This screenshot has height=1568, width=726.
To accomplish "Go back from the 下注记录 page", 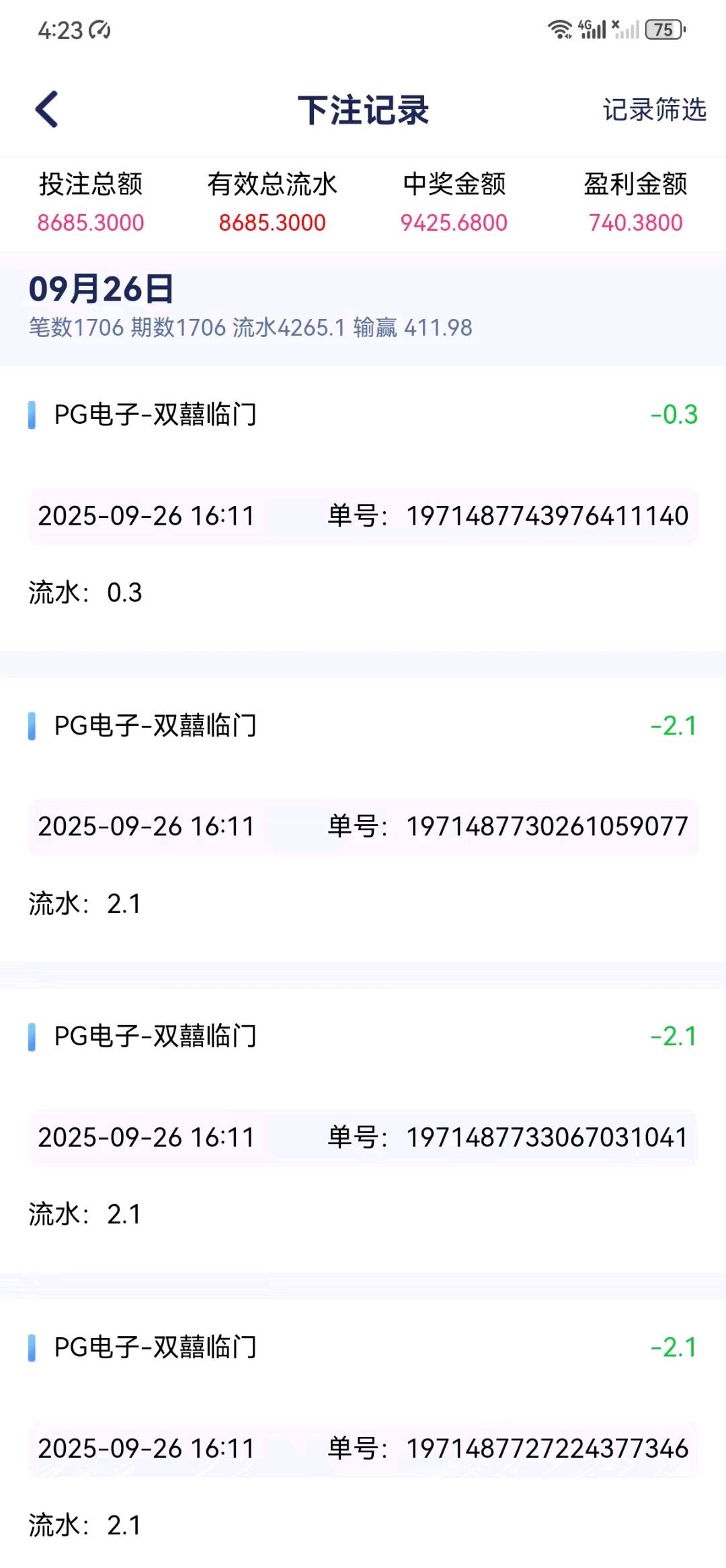I will 47,110.
